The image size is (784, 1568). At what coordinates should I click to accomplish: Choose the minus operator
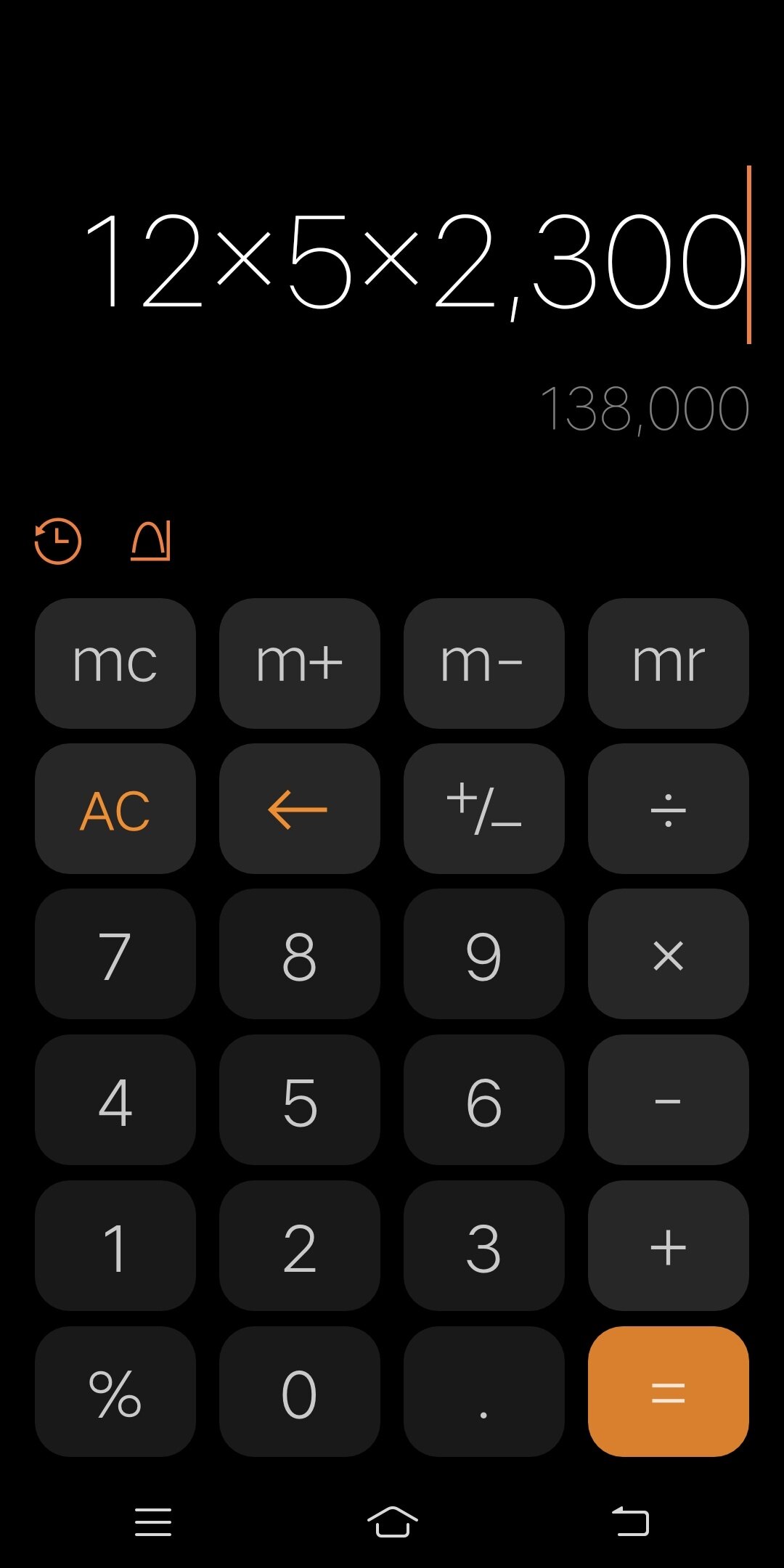click(x=669, y=1101)
